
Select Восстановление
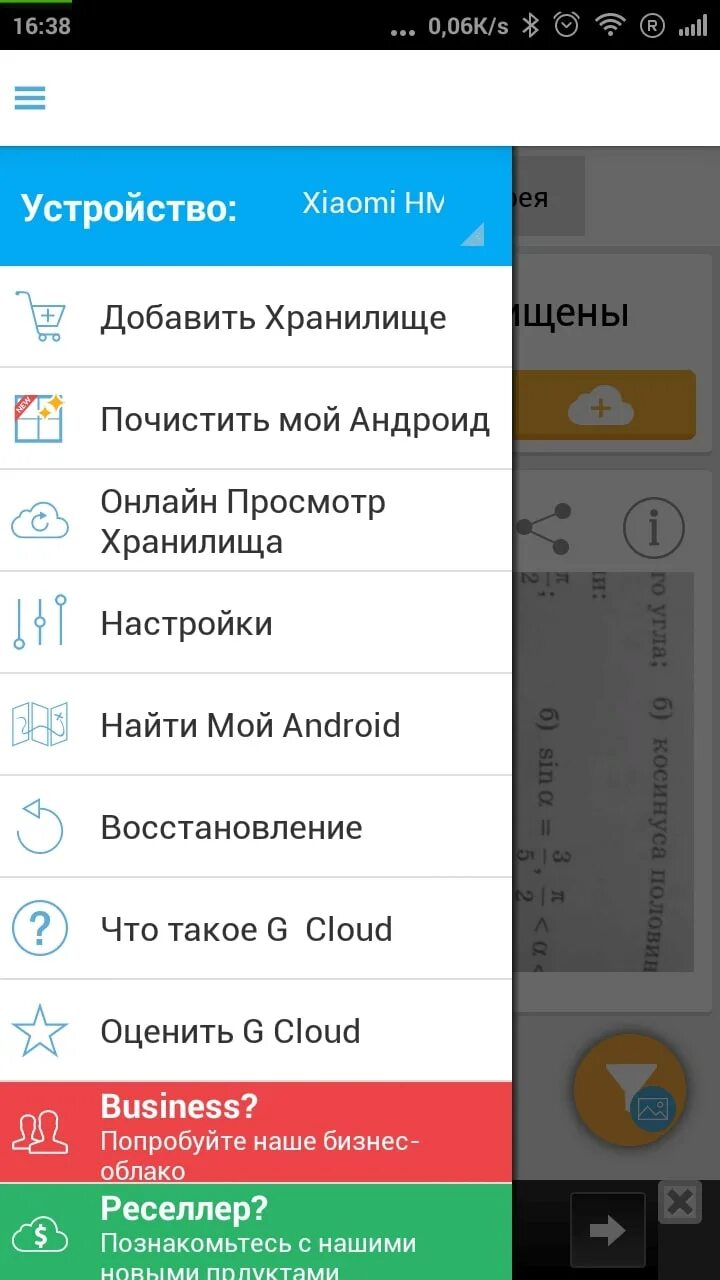(256, 828)
